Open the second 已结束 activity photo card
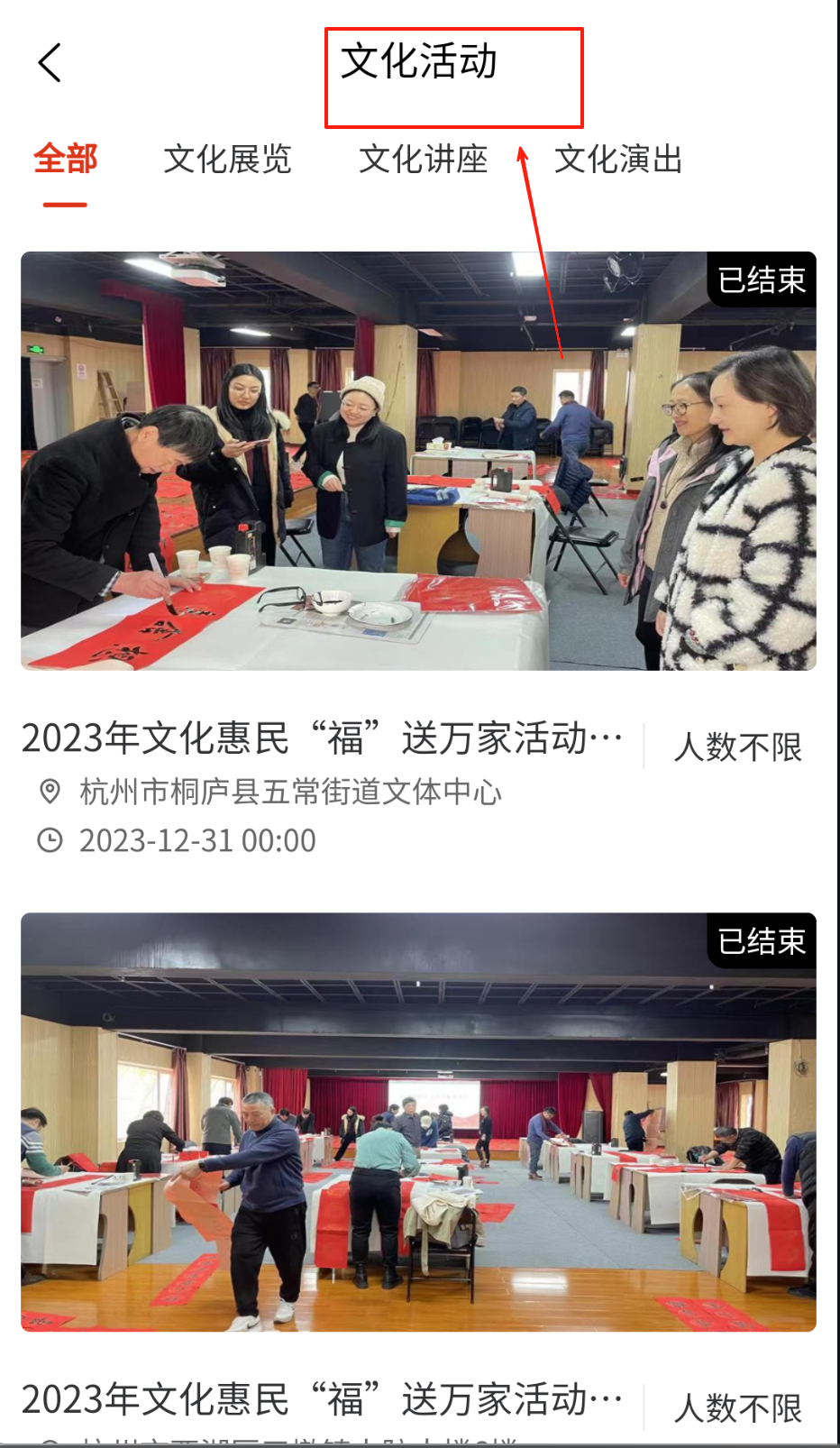Viewport: 840px width, 1448px height. point(418,1122)
